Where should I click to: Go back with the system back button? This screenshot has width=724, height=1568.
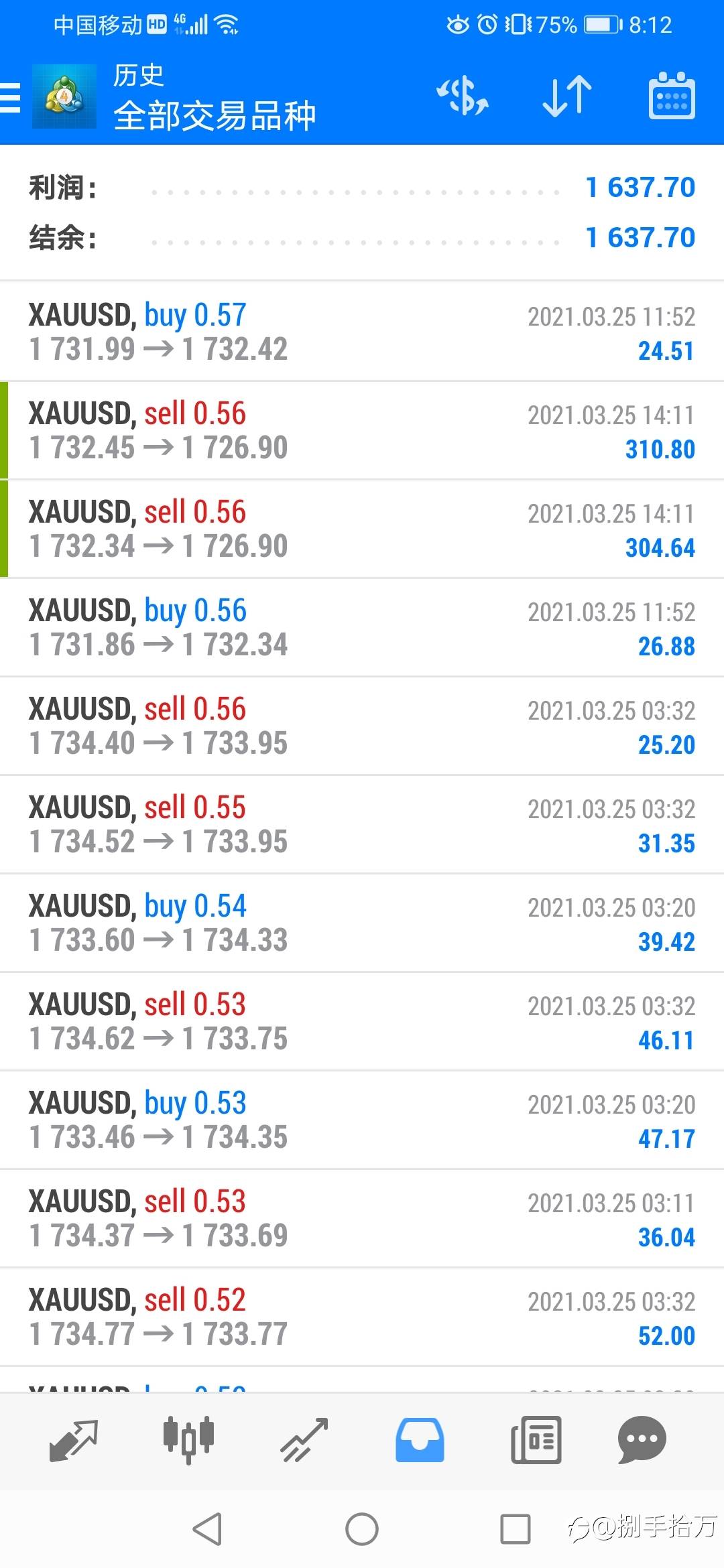pos(207,1529)
